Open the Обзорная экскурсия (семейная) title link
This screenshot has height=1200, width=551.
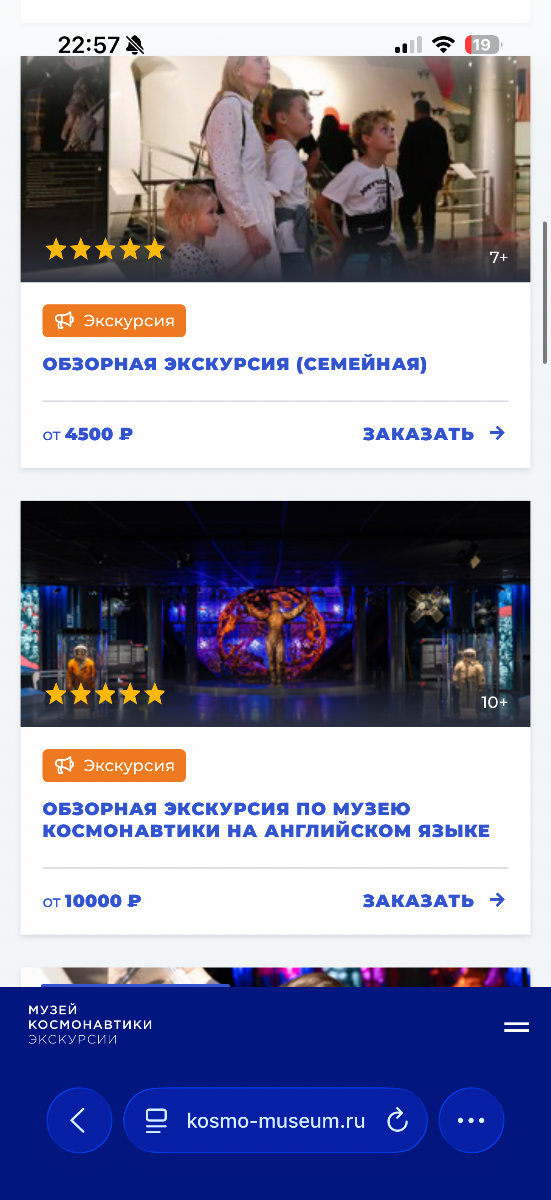(x=235, y=364)
